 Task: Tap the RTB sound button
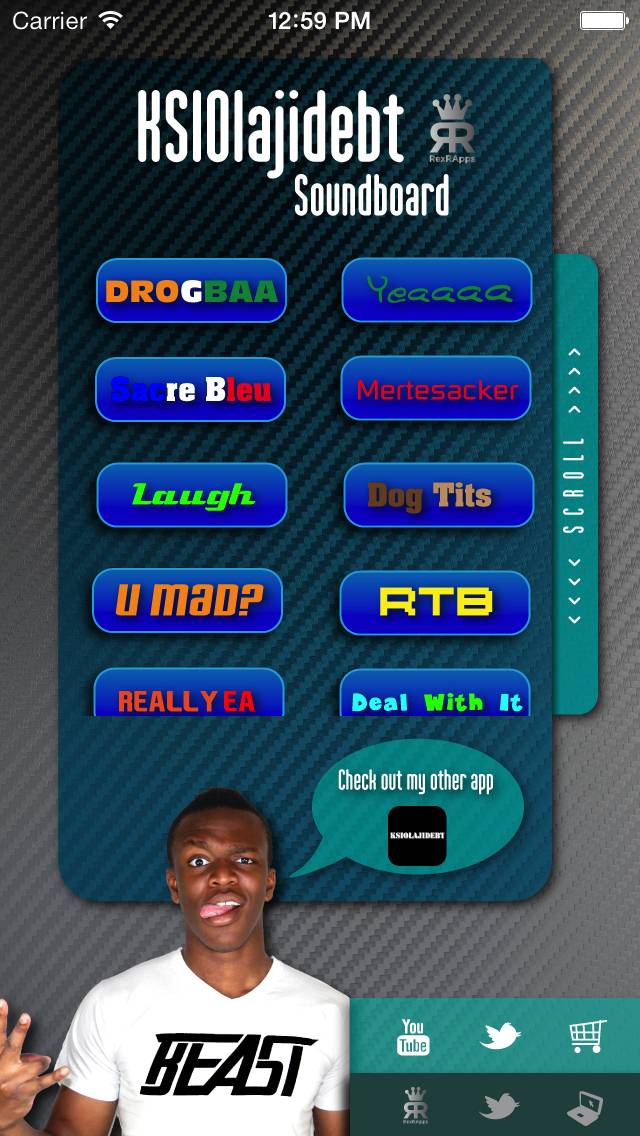[x=435, y=602]
